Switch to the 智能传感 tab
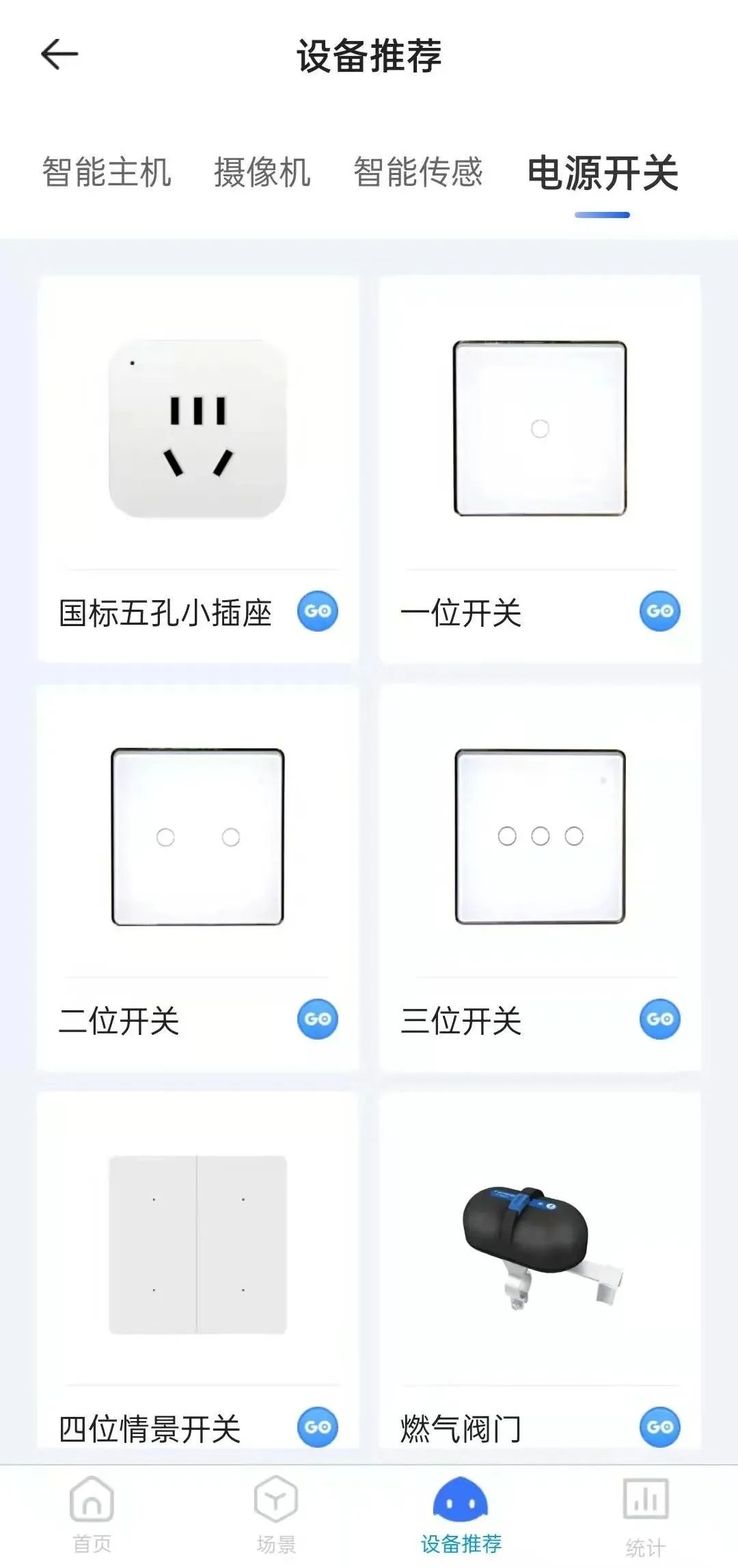Screen dimensions: 738x1568 pos(418,172)
